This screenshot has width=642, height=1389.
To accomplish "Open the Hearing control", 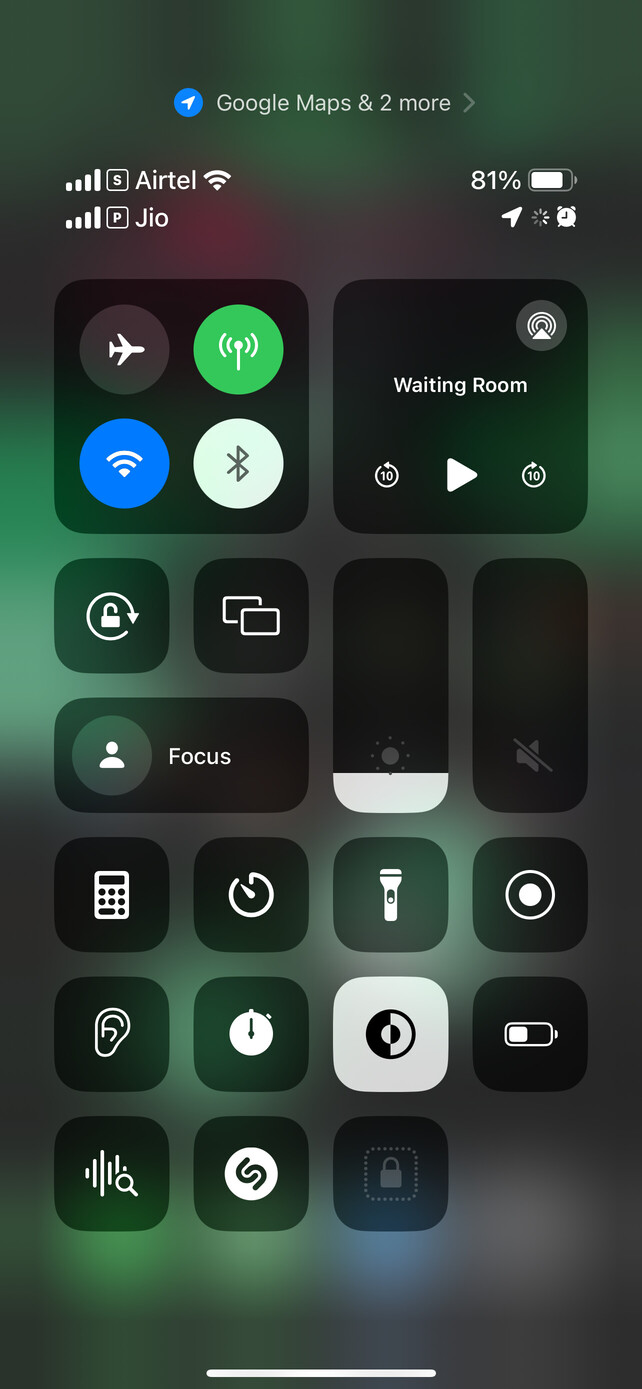I will click(112, 1034).
